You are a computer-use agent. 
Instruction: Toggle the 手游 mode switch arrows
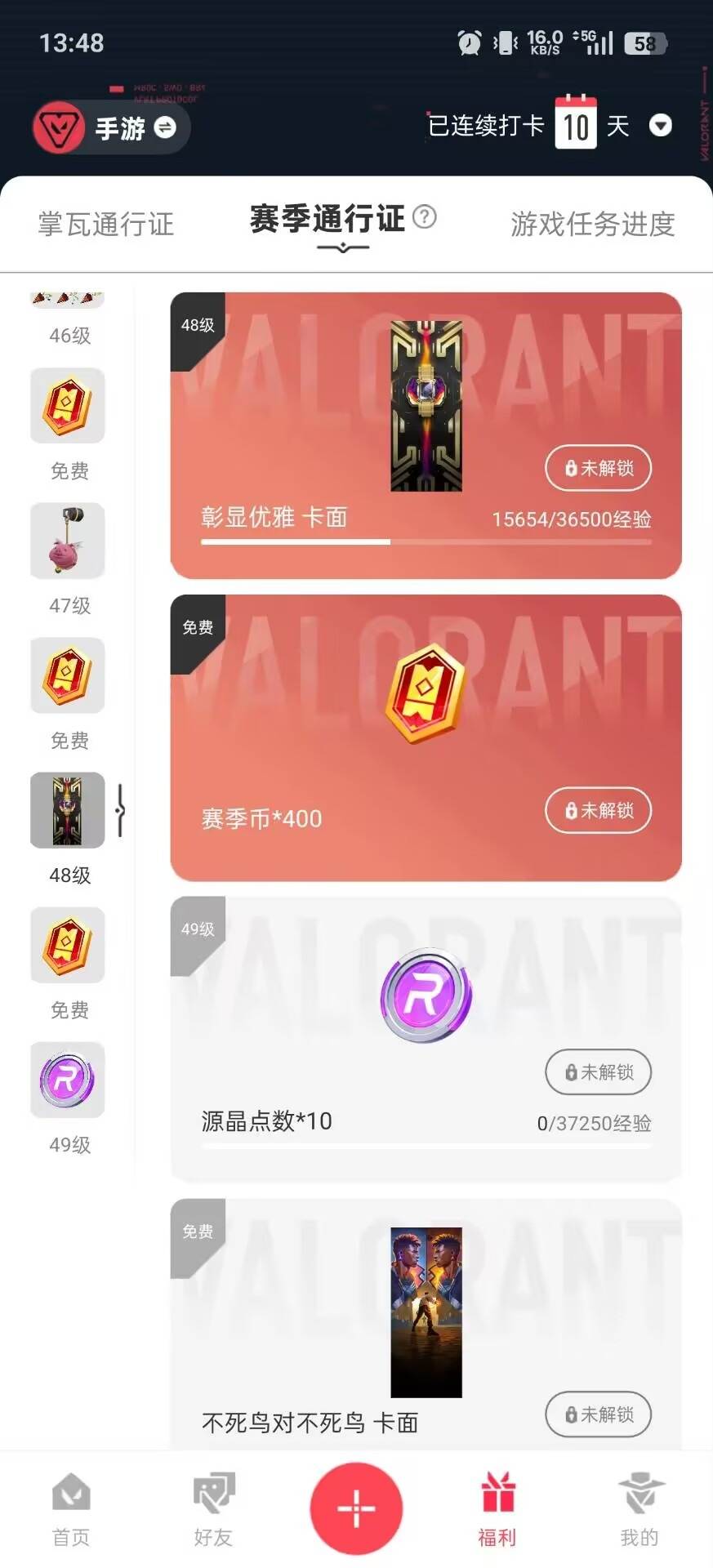pos(164,128)
